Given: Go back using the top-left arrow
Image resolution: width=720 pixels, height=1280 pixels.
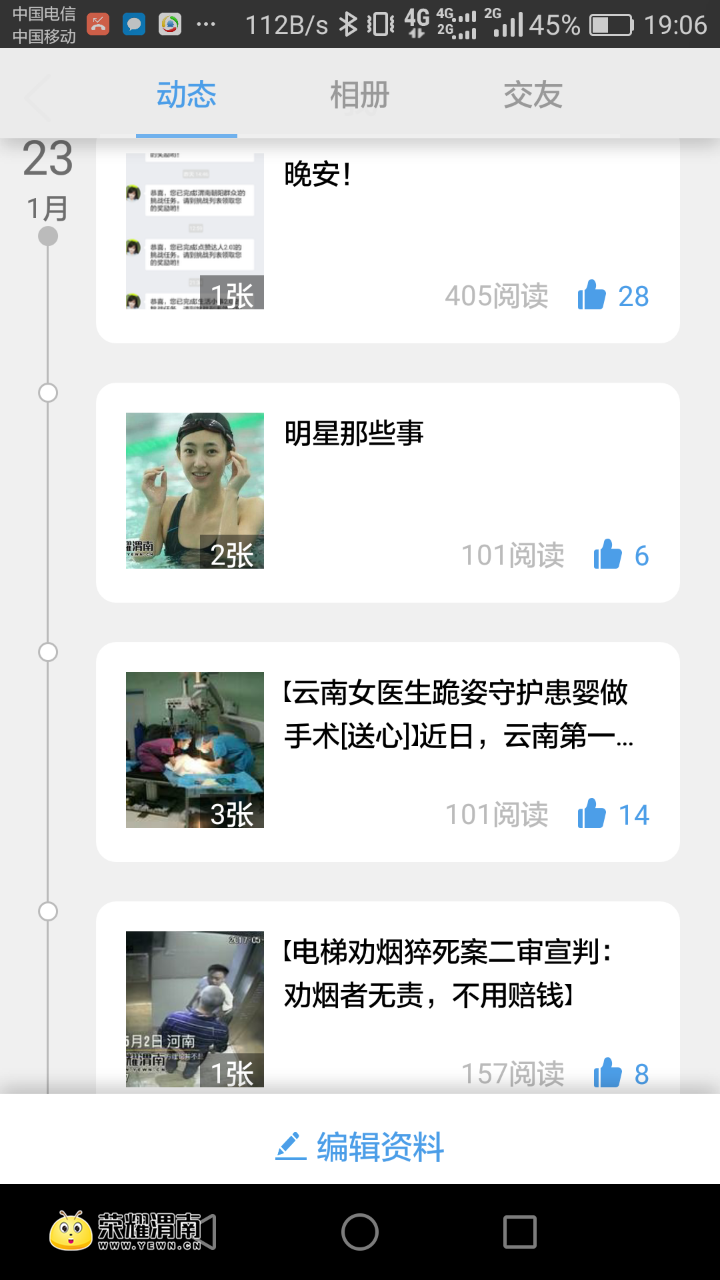Looking at the screenshot, I should coord(38,96).
